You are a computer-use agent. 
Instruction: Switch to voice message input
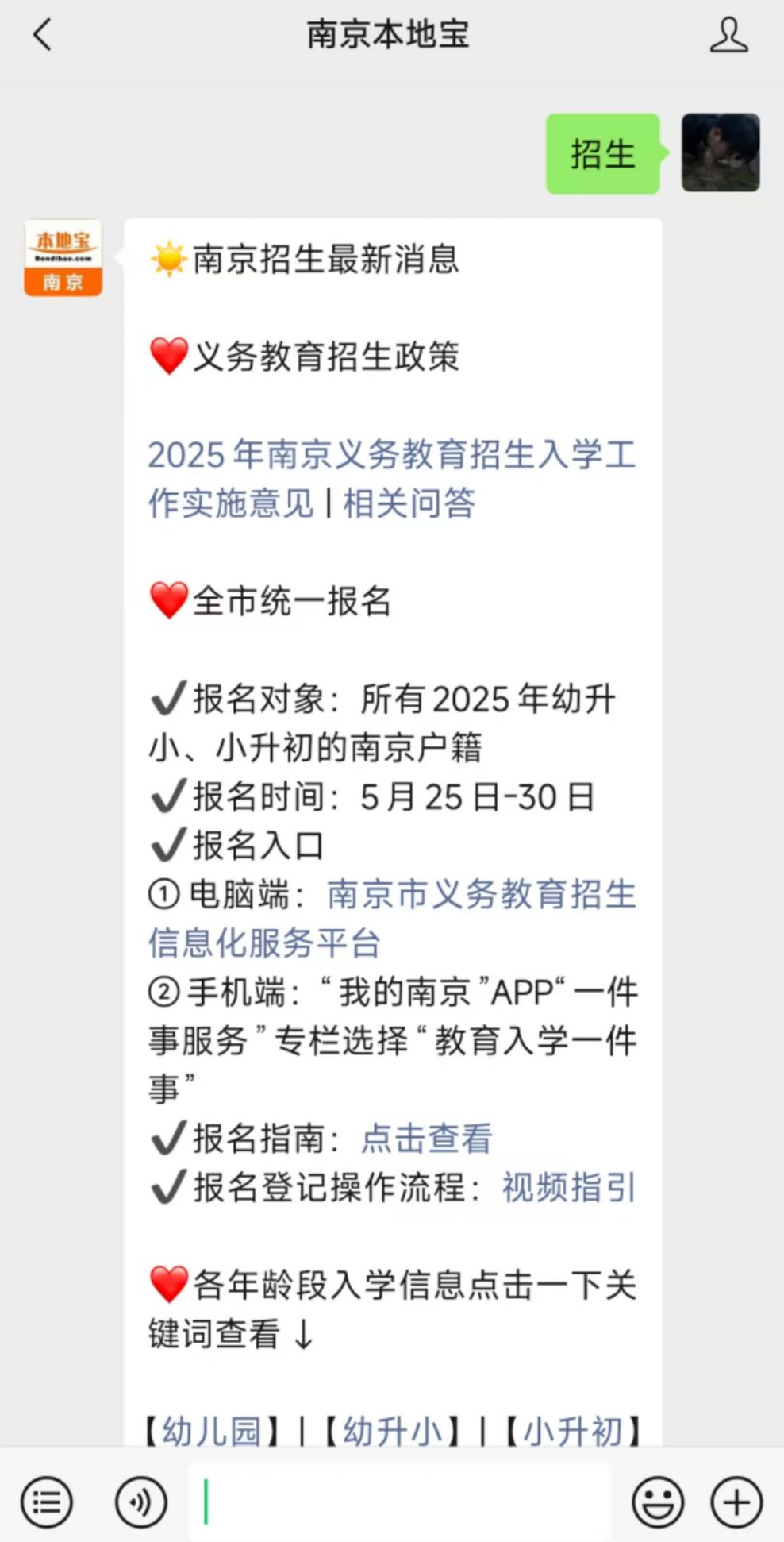(140, 1502)
